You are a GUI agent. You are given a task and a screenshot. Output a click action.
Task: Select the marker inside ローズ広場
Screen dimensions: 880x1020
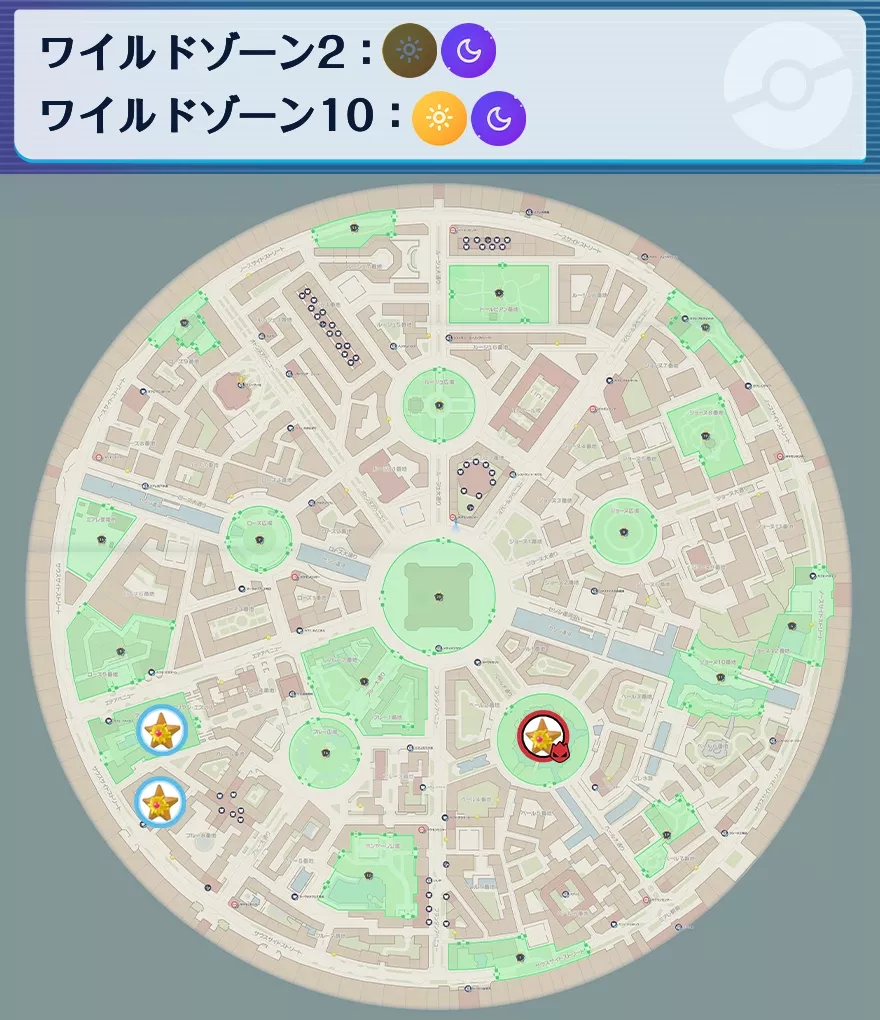[x=259, y=540]
